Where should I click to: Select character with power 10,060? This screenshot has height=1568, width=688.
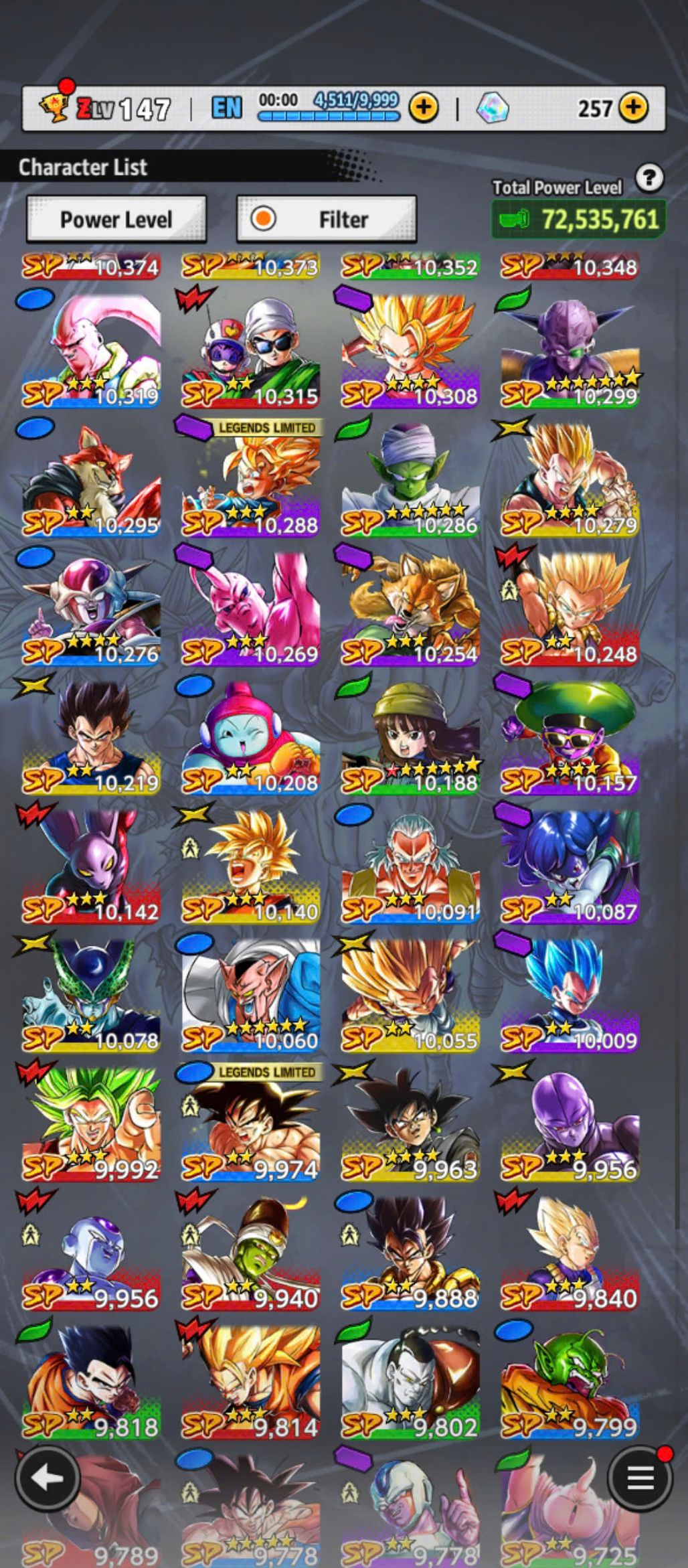point(250,994)
